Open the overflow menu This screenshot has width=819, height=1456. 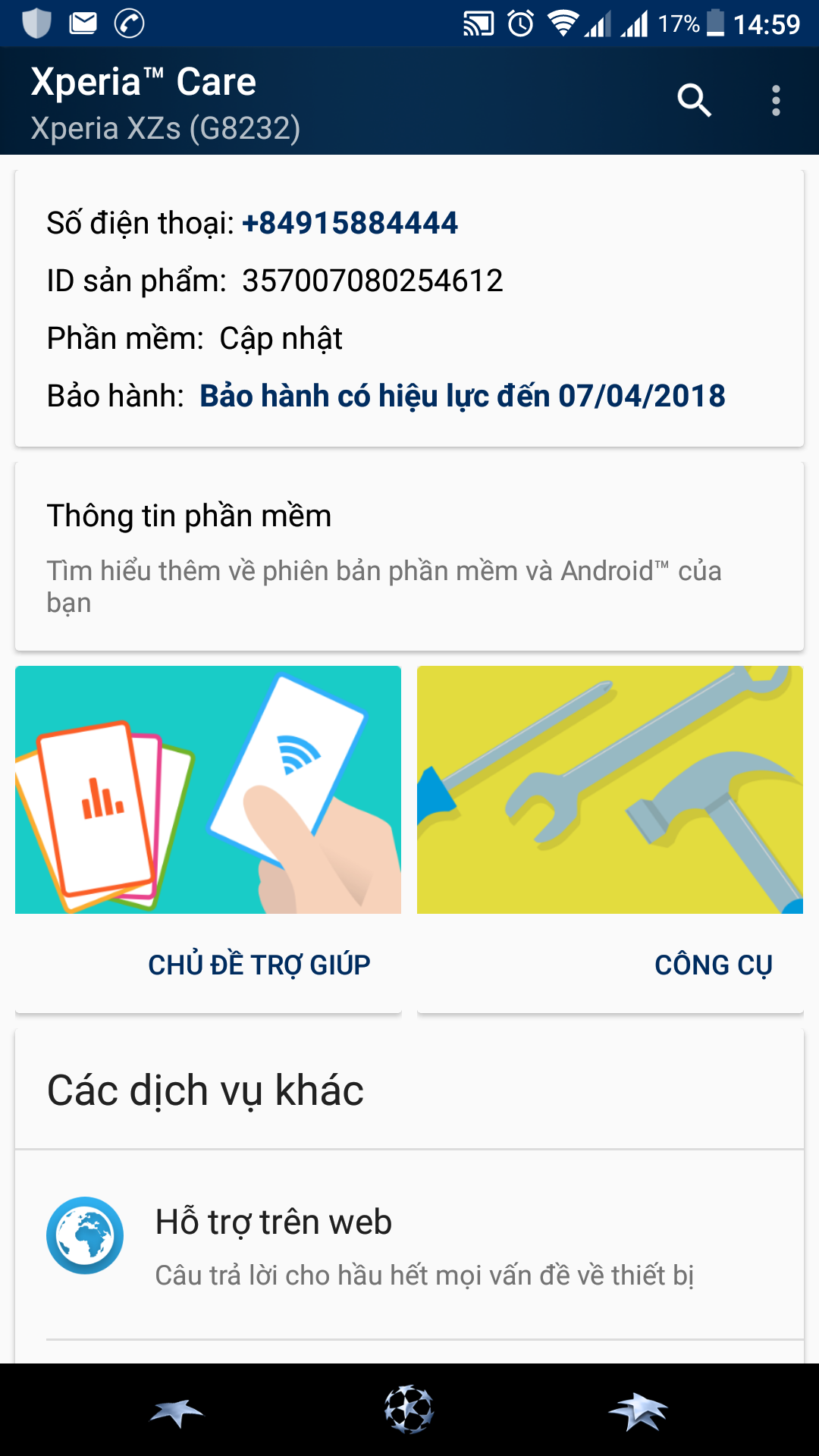[775, 101]
